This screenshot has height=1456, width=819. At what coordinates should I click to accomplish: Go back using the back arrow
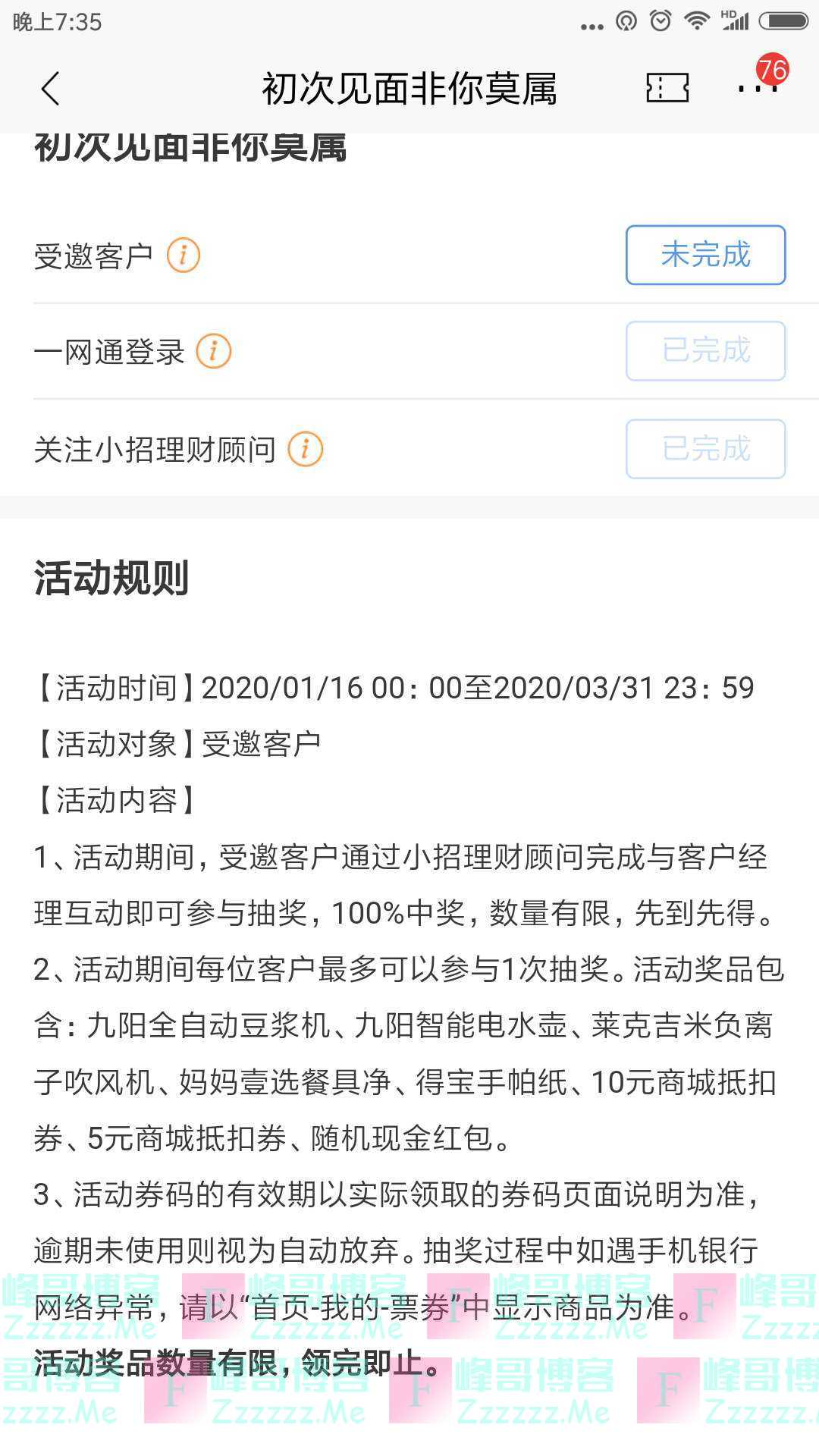coord(51,89)
